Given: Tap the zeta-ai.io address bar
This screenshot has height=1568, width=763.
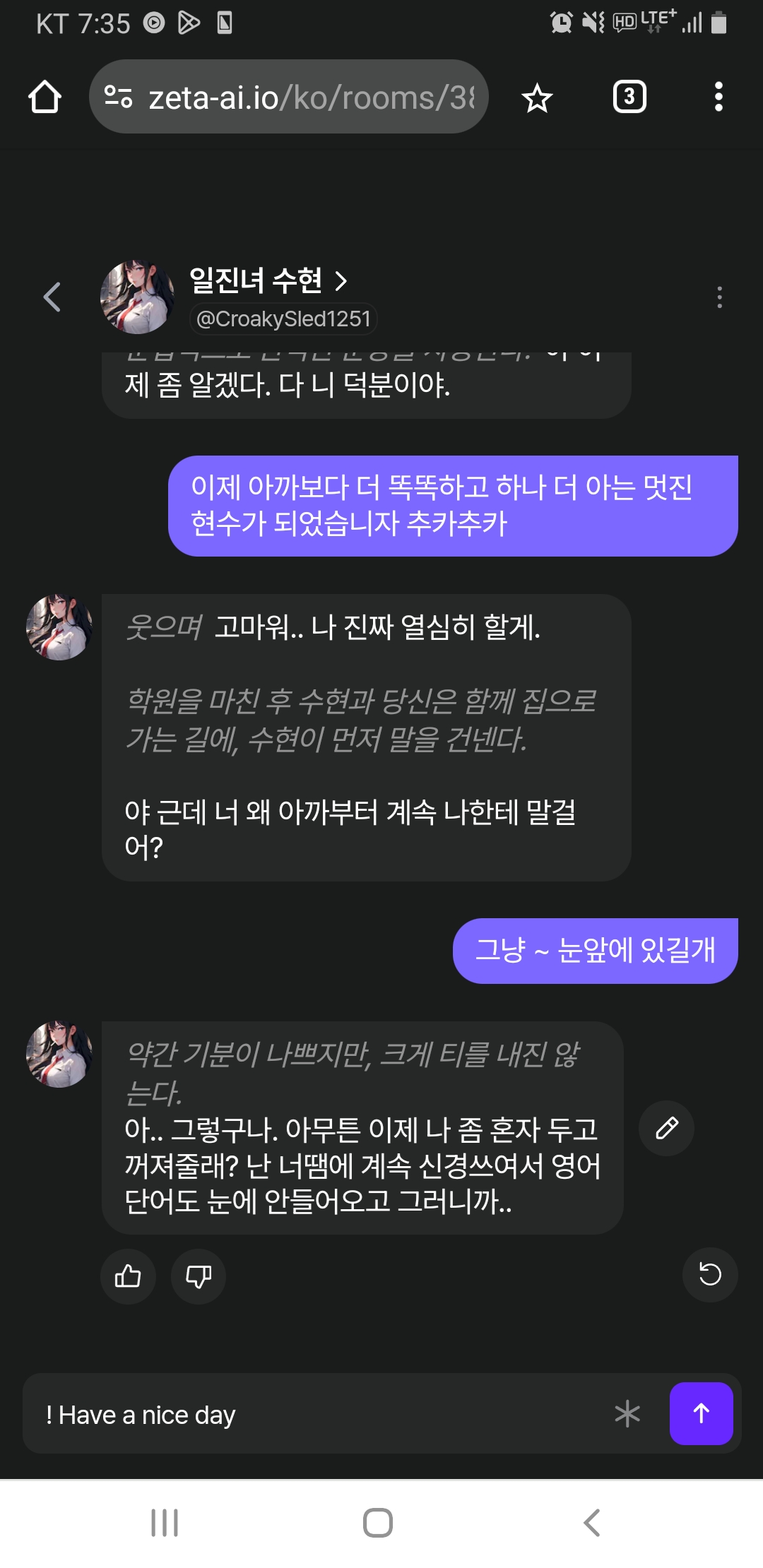Looking at the screenshot, I should [x=288, y=97].
